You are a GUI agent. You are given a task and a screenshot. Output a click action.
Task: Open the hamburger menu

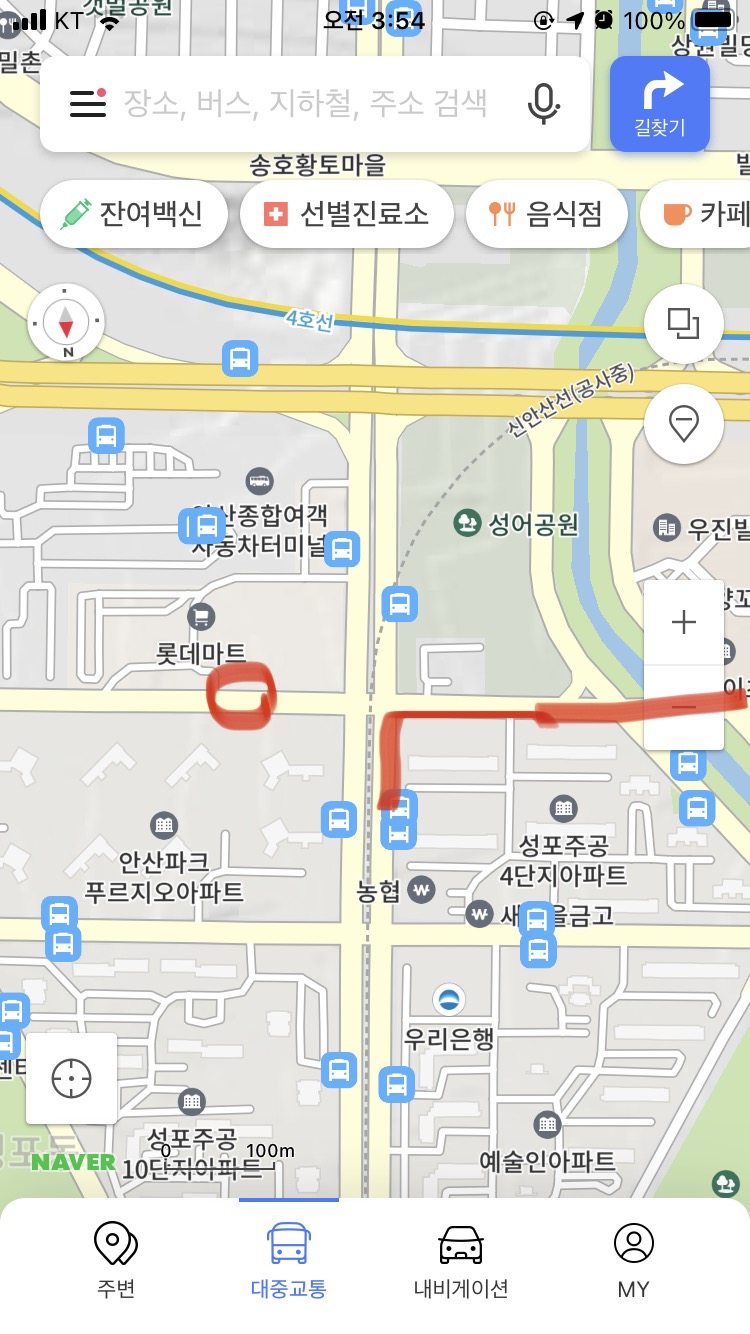(x=88, y=103)
